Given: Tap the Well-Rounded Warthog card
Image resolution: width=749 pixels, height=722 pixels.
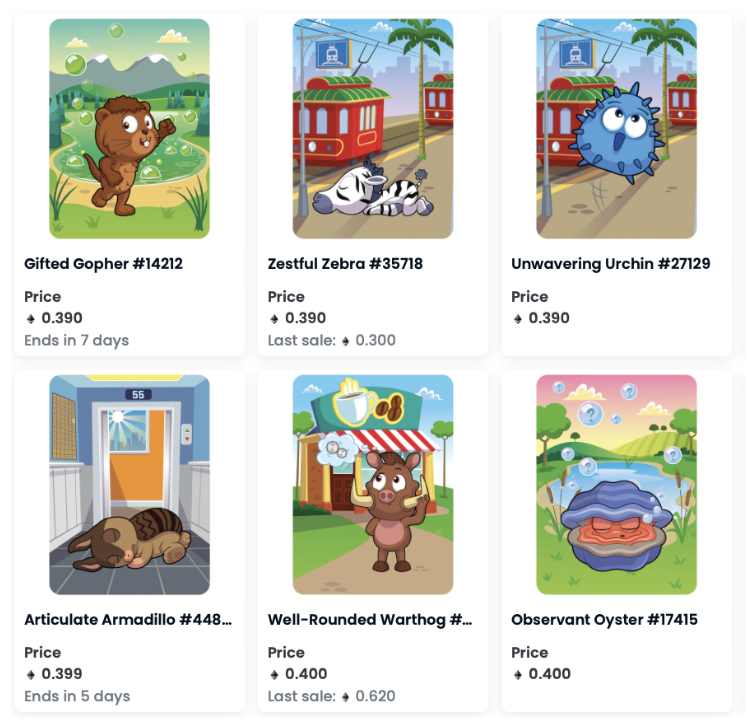Looking at the screenshot, I should click(x=372, y=485).
